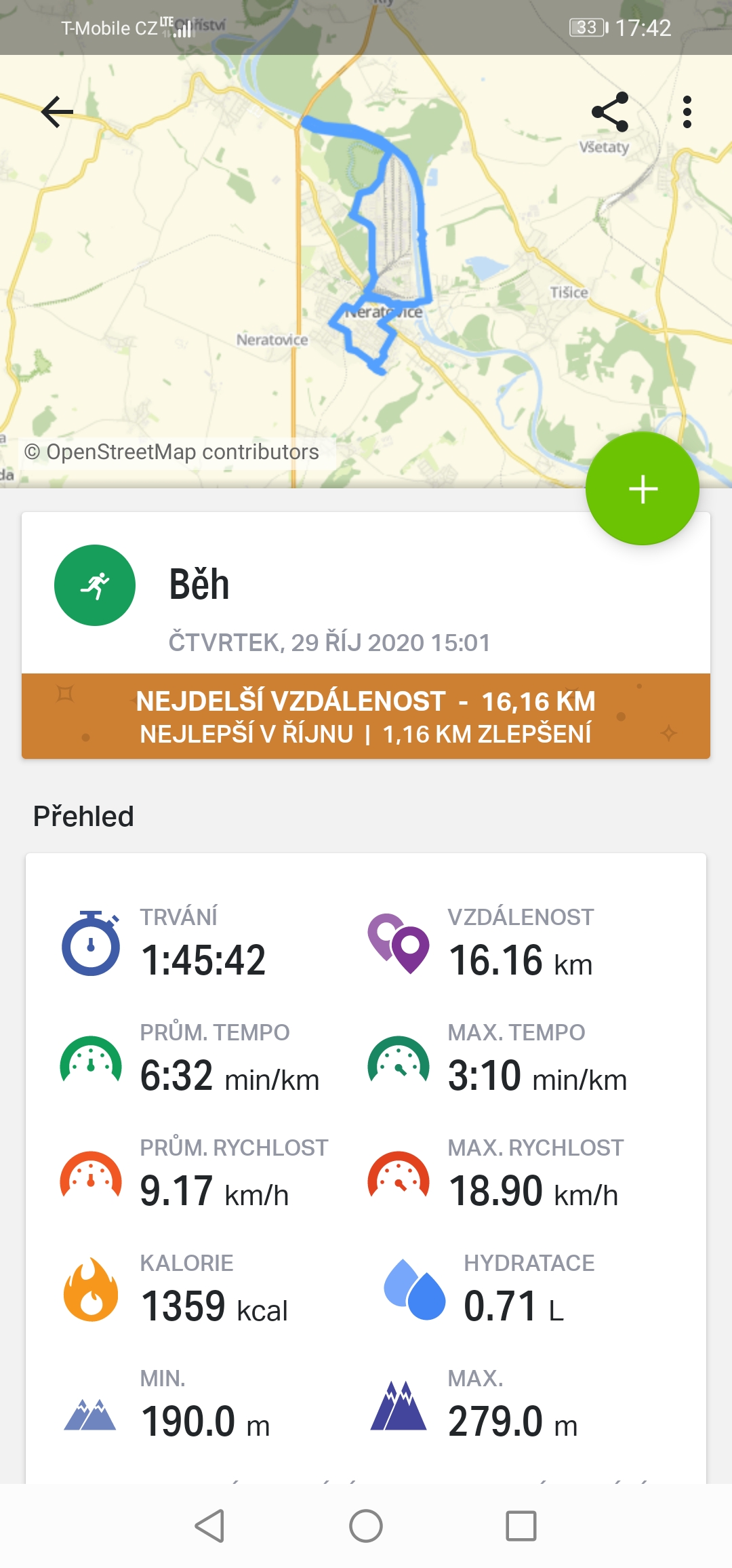Tap the system home button
Viewport: 732px width, 1568px height.
pos(366,1526)
